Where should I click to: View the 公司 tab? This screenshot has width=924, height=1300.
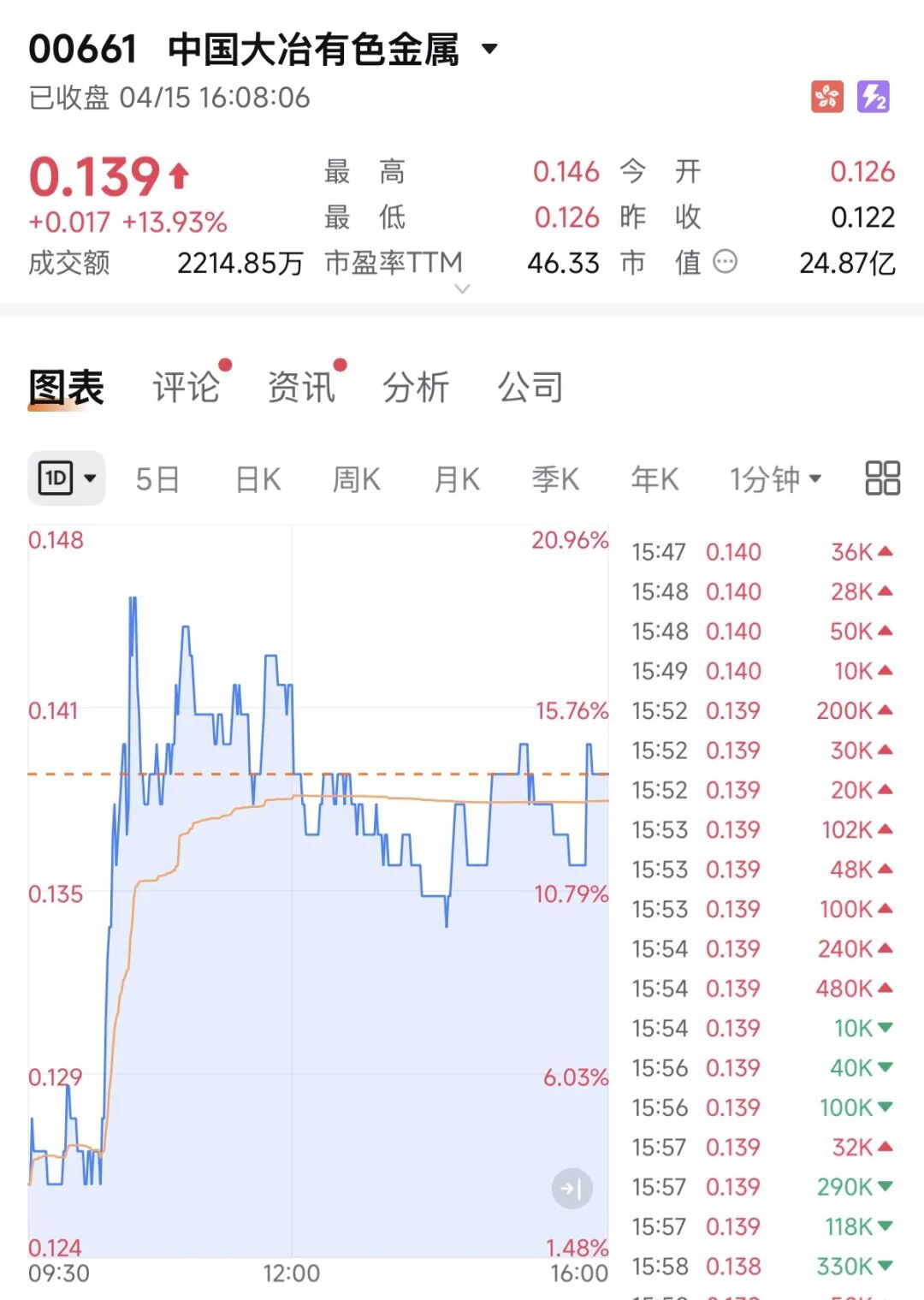pos(530,388)
